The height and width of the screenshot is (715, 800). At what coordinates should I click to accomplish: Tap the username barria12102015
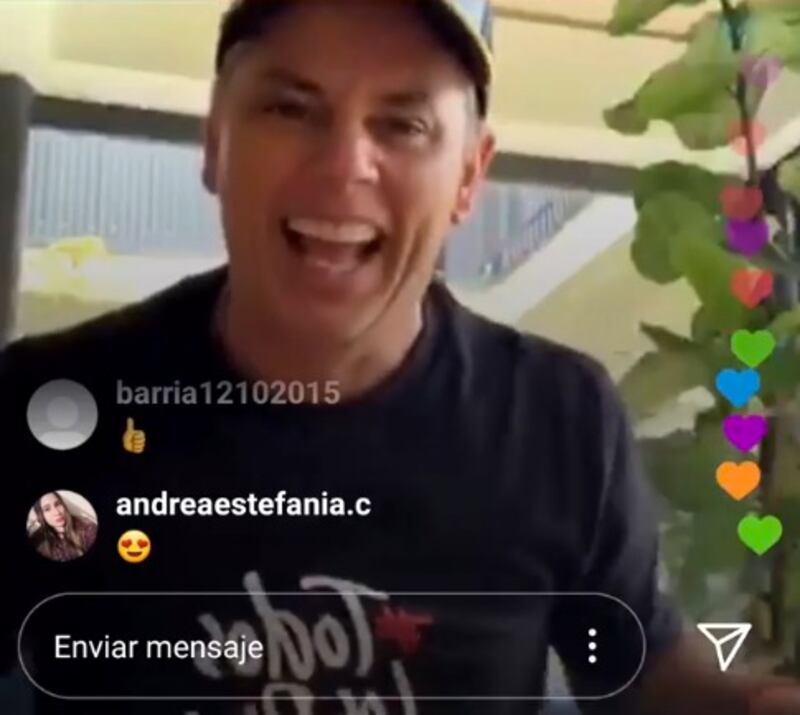227,393
